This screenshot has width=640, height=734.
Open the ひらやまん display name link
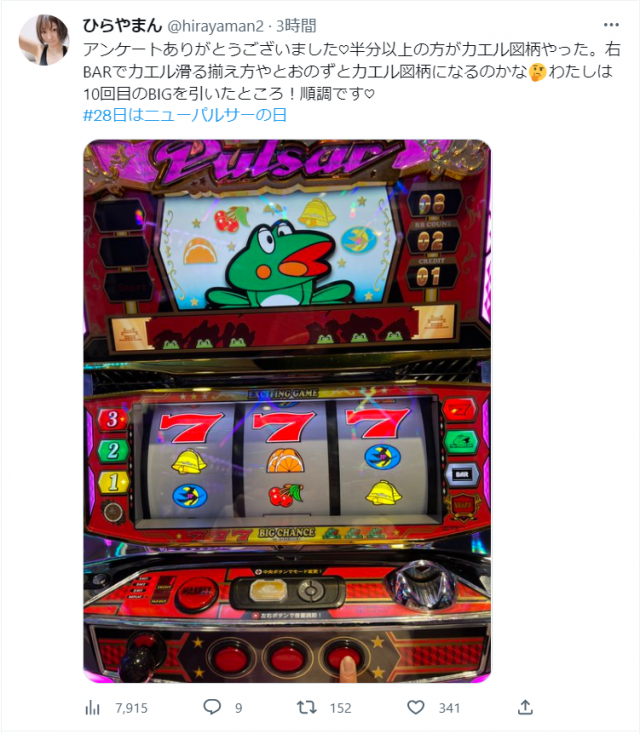pos(123,24)
